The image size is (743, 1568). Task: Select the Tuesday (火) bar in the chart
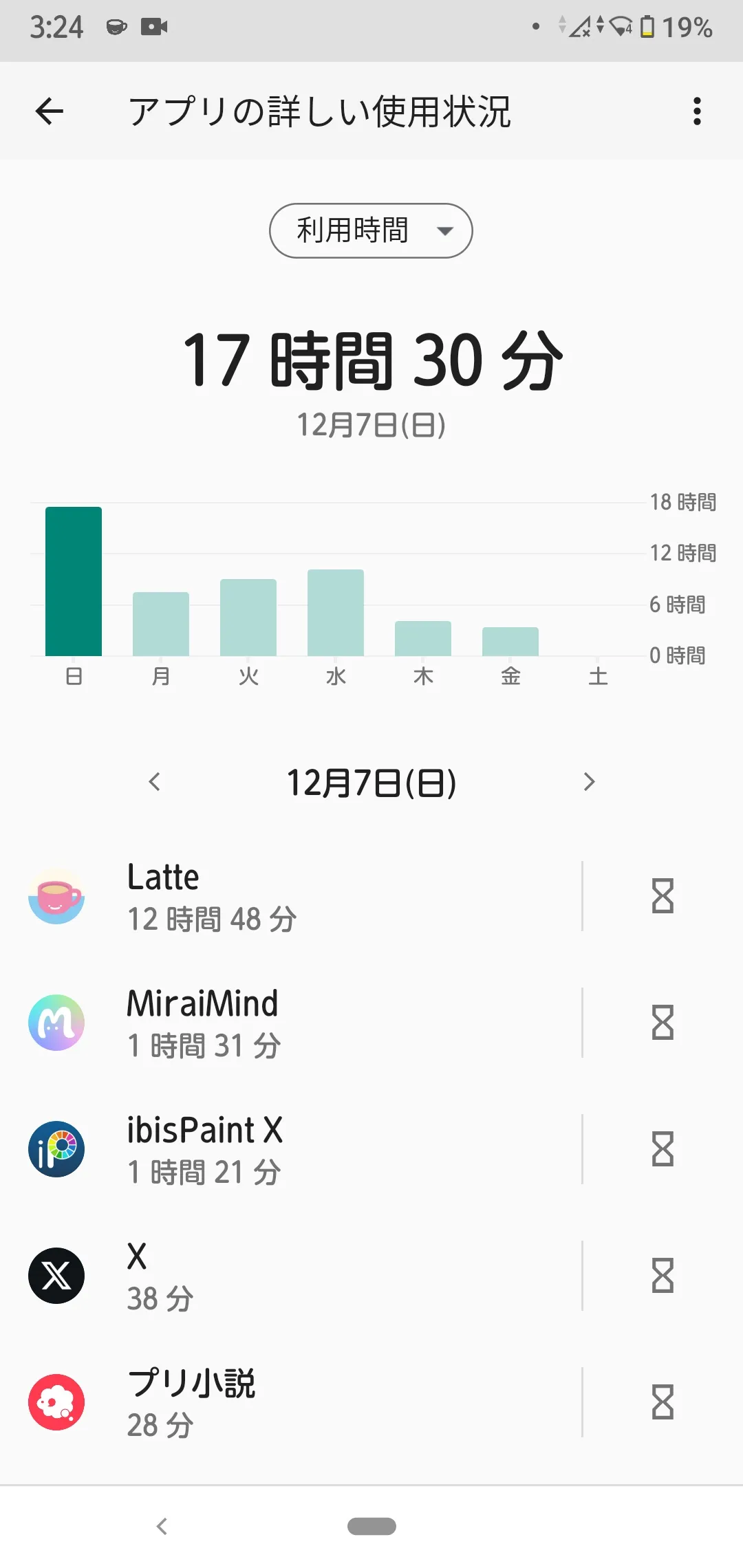coord(248,618)
